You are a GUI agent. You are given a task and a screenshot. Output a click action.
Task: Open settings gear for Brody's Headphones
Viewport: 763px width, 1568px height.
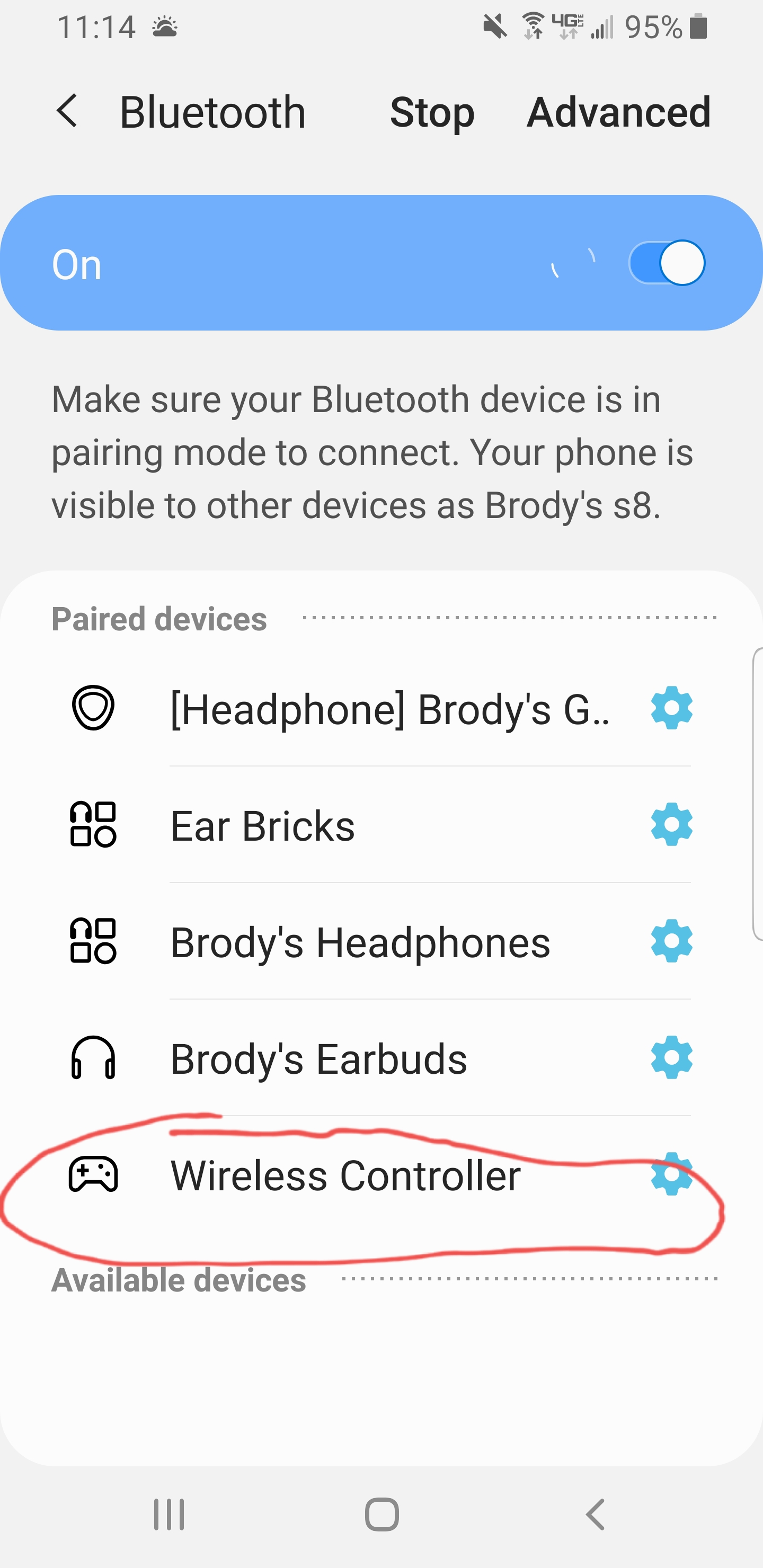tap(672, 941)
